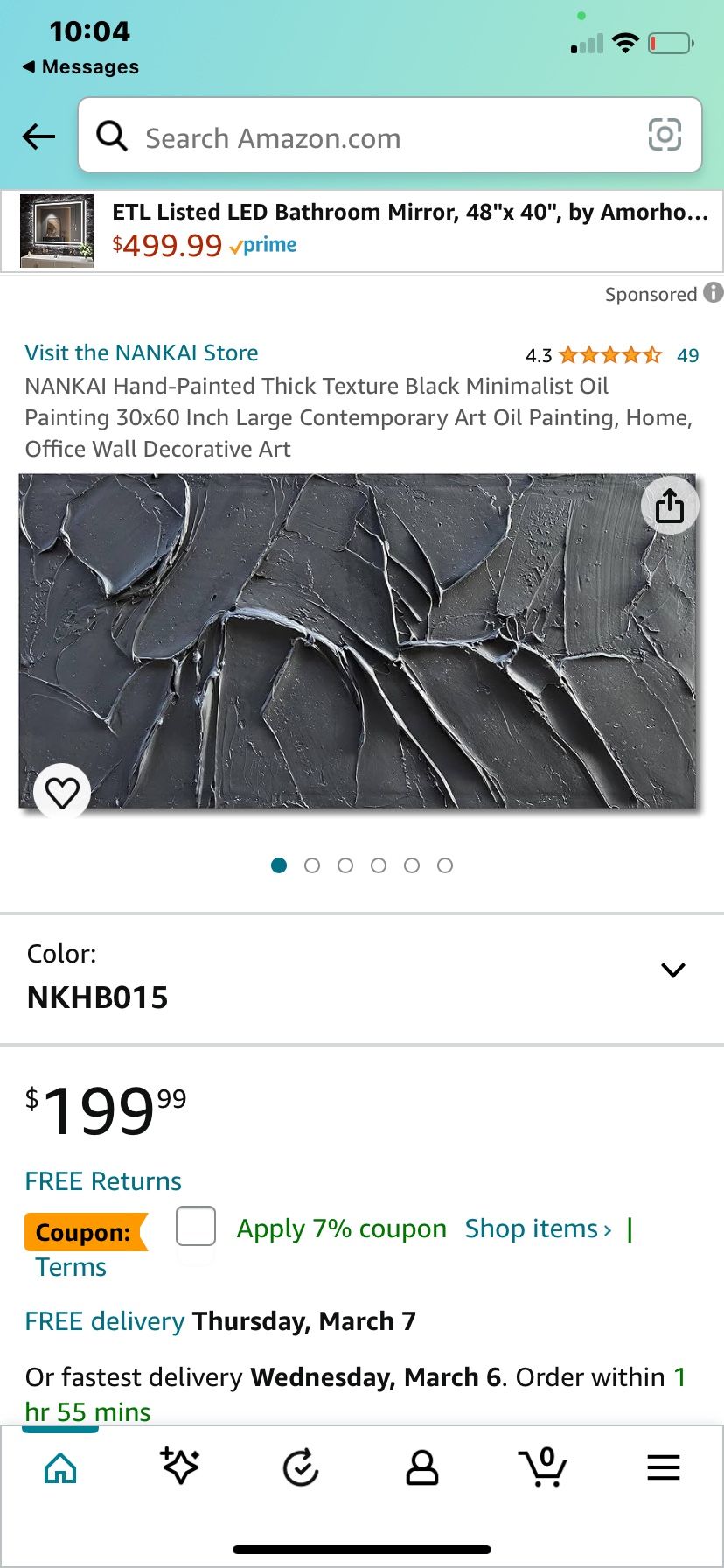Share the painting product image
The width and height of the screenshot is (724, 1568).
(x=669, y=506)
